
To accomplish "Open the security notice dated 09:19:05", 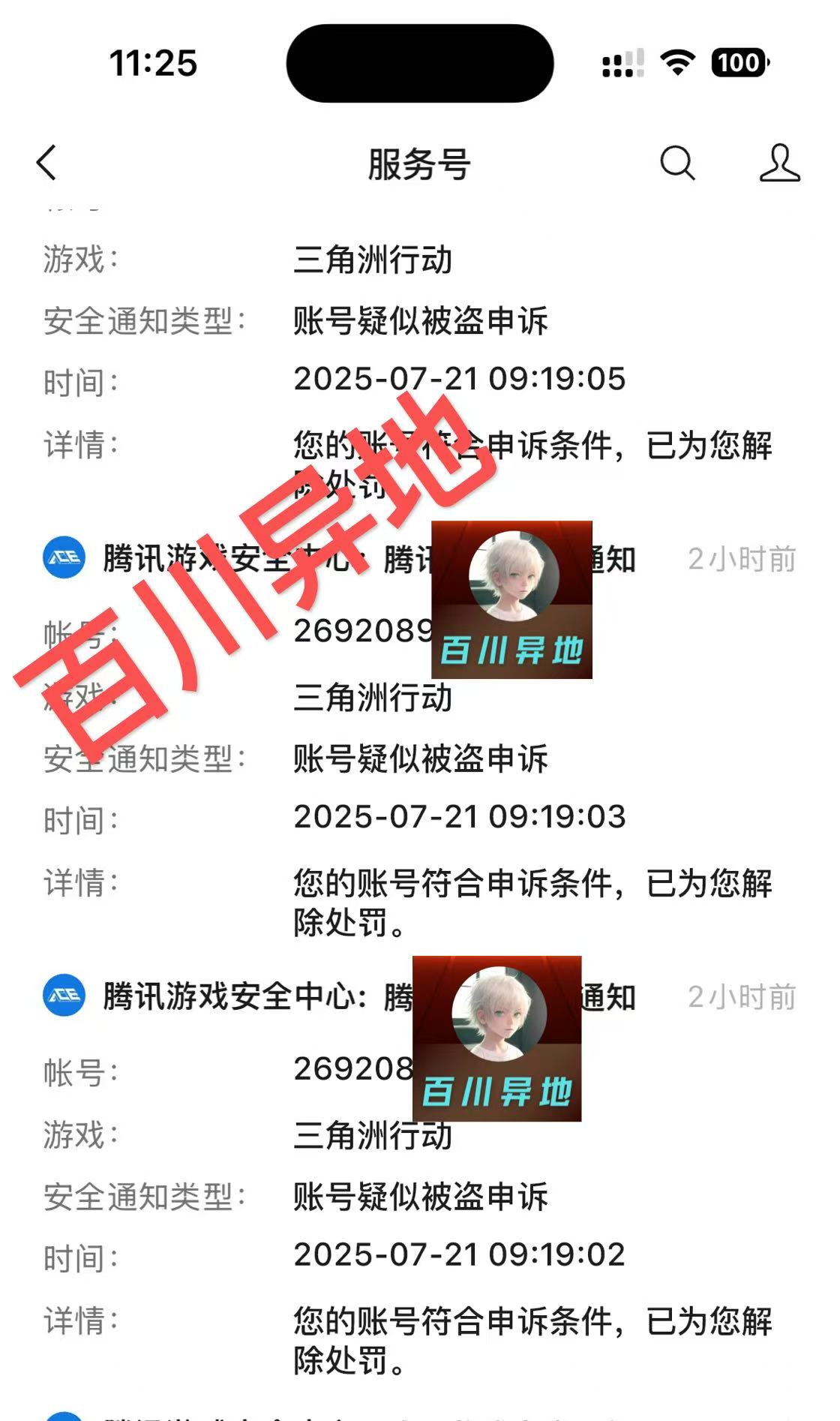I will [458, 379].
